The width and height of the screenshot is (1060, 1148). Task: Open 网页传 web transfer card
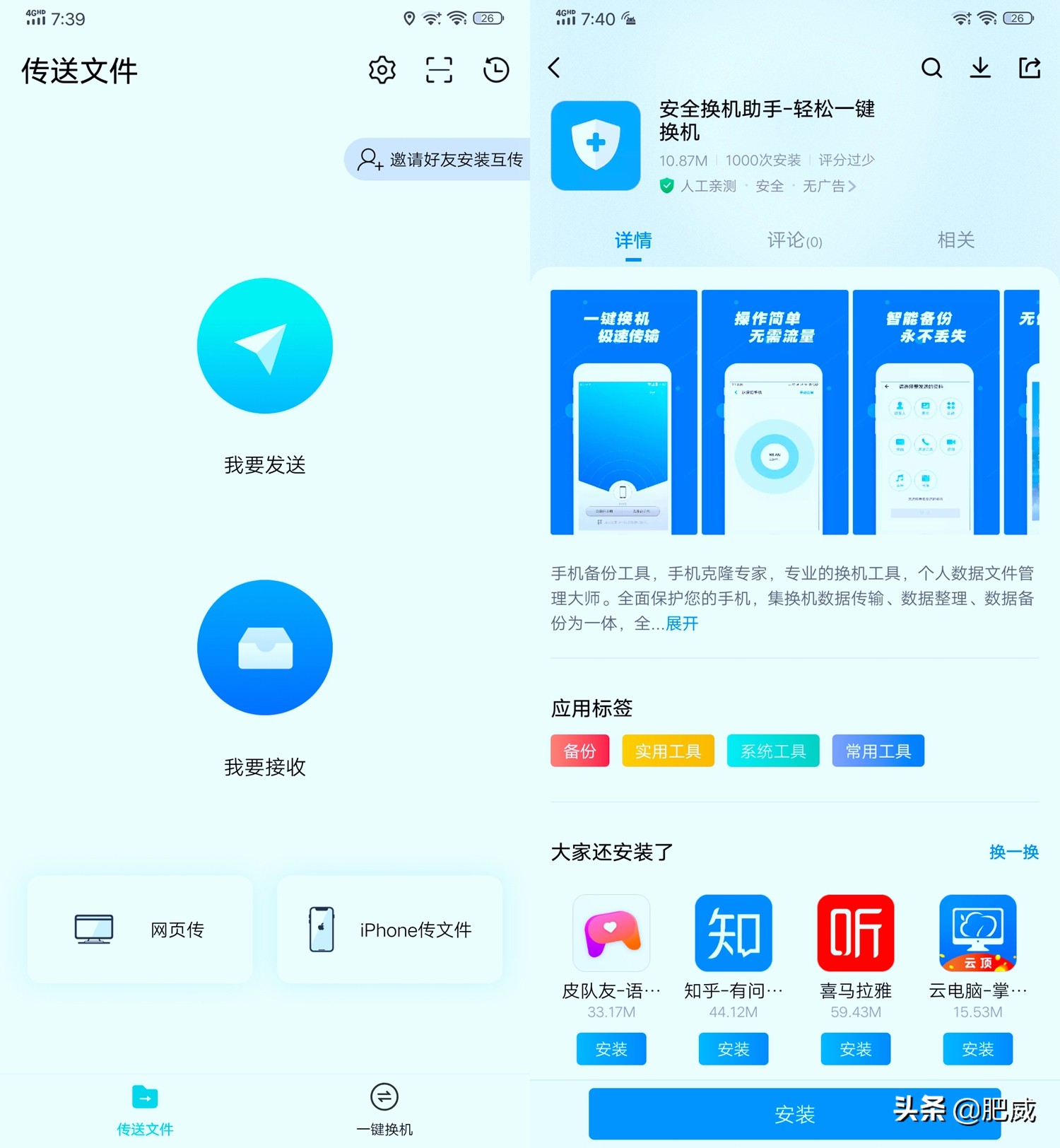140,929
